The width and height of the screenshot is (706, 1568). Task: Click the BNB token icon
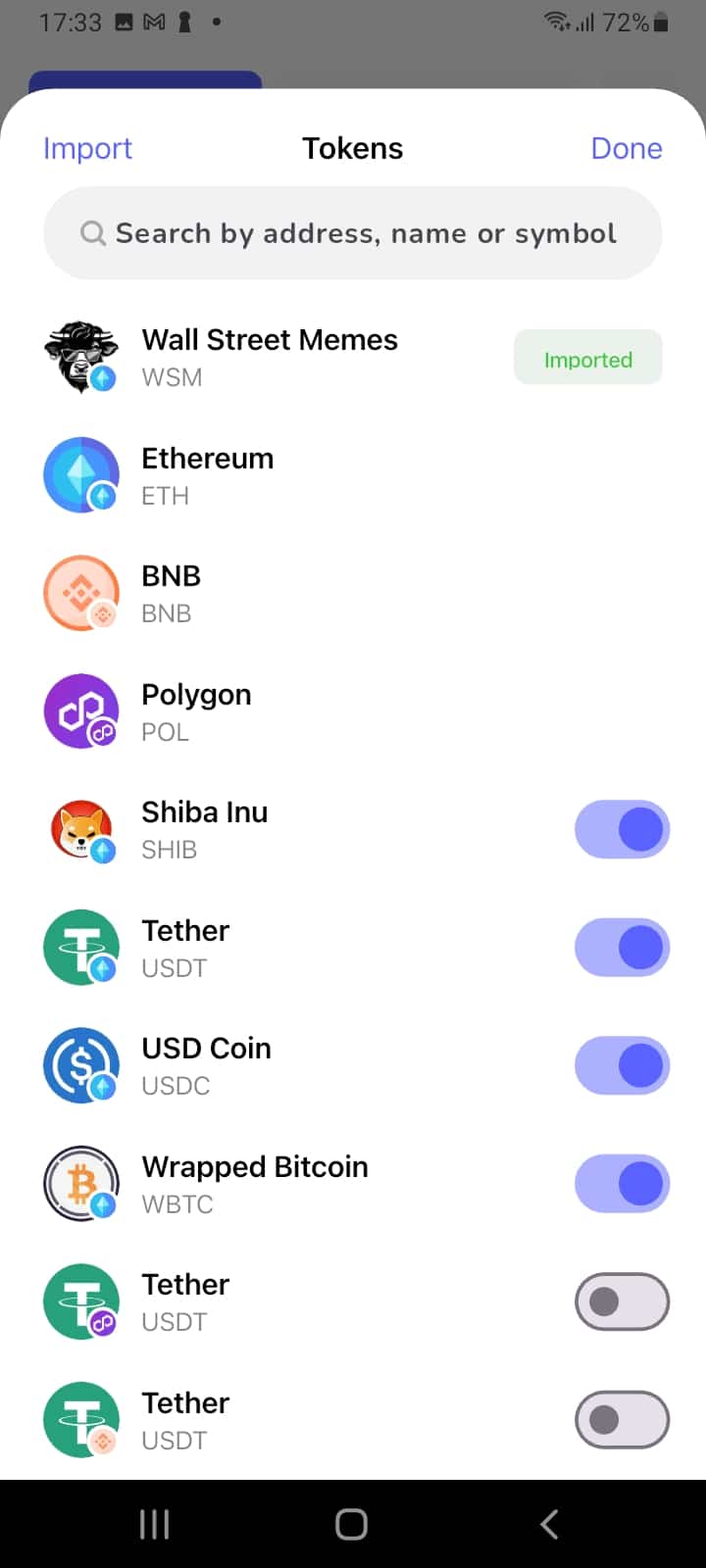pyautogui.click(x=81, y=593)
